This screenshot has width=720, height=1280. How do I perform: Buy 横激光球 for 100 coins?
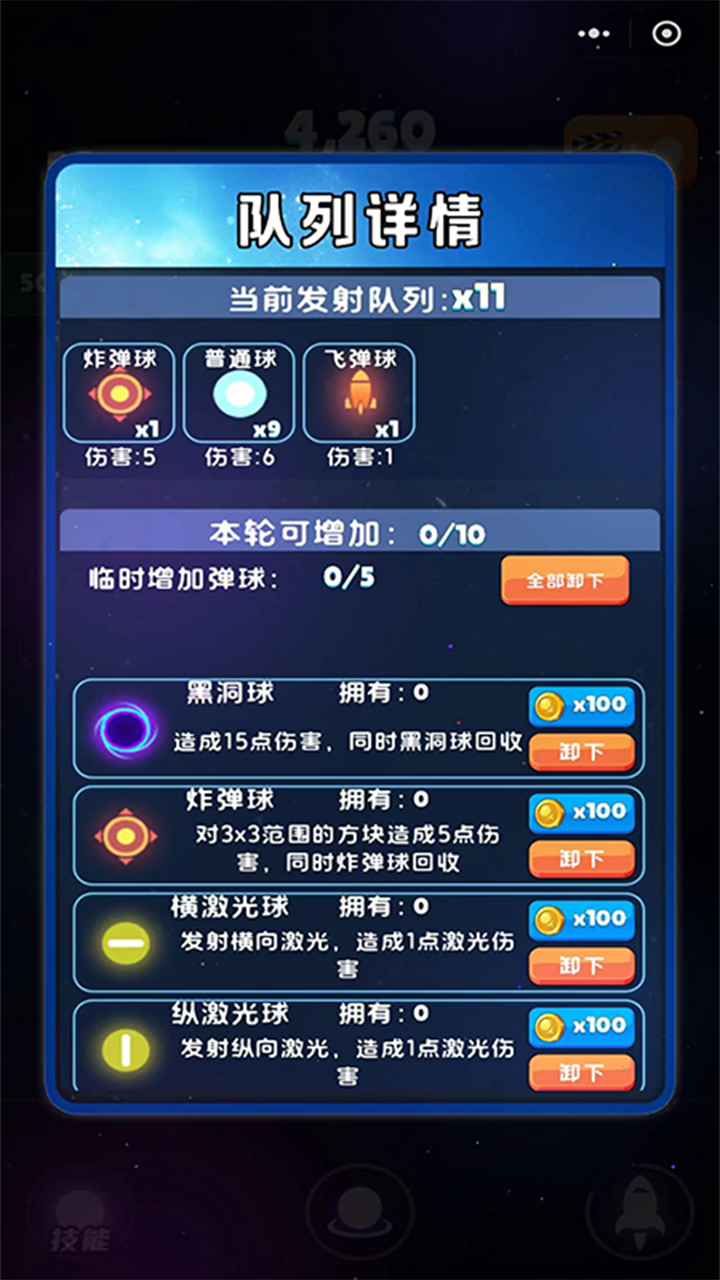point(581,920)
